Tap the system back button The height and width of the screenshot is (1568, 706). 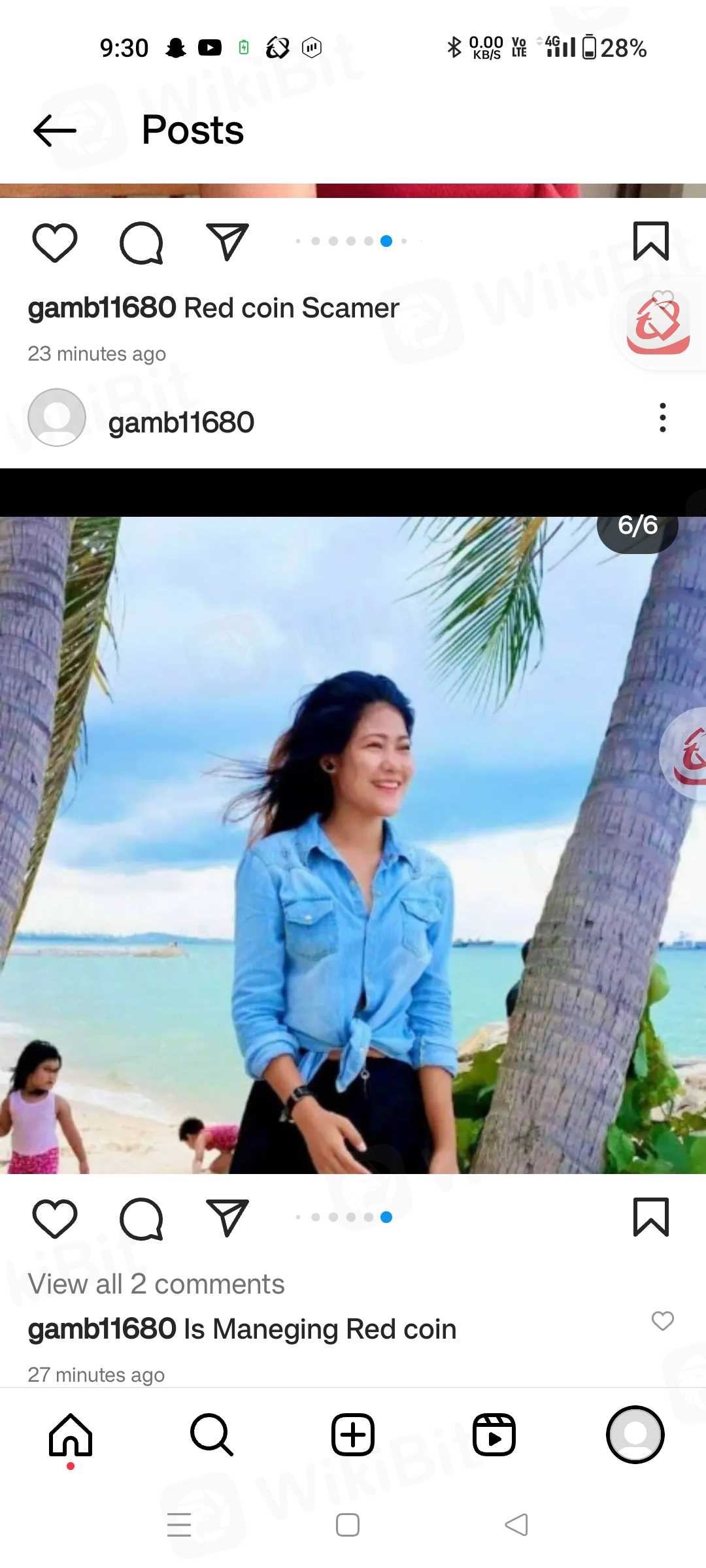(x=516, y=1525)
